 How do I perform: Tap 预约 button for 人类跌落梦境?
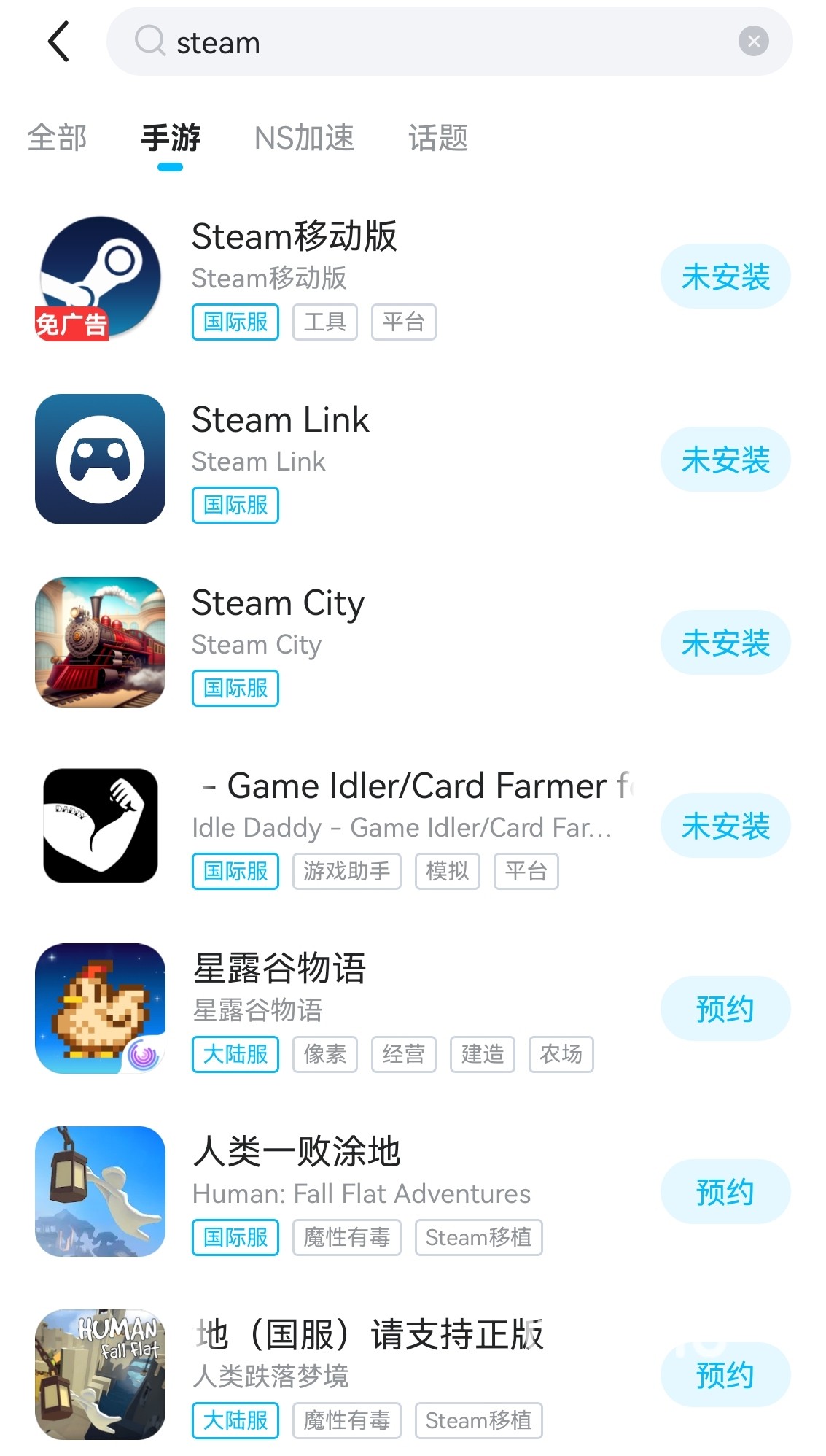(x=725, y=1376)
